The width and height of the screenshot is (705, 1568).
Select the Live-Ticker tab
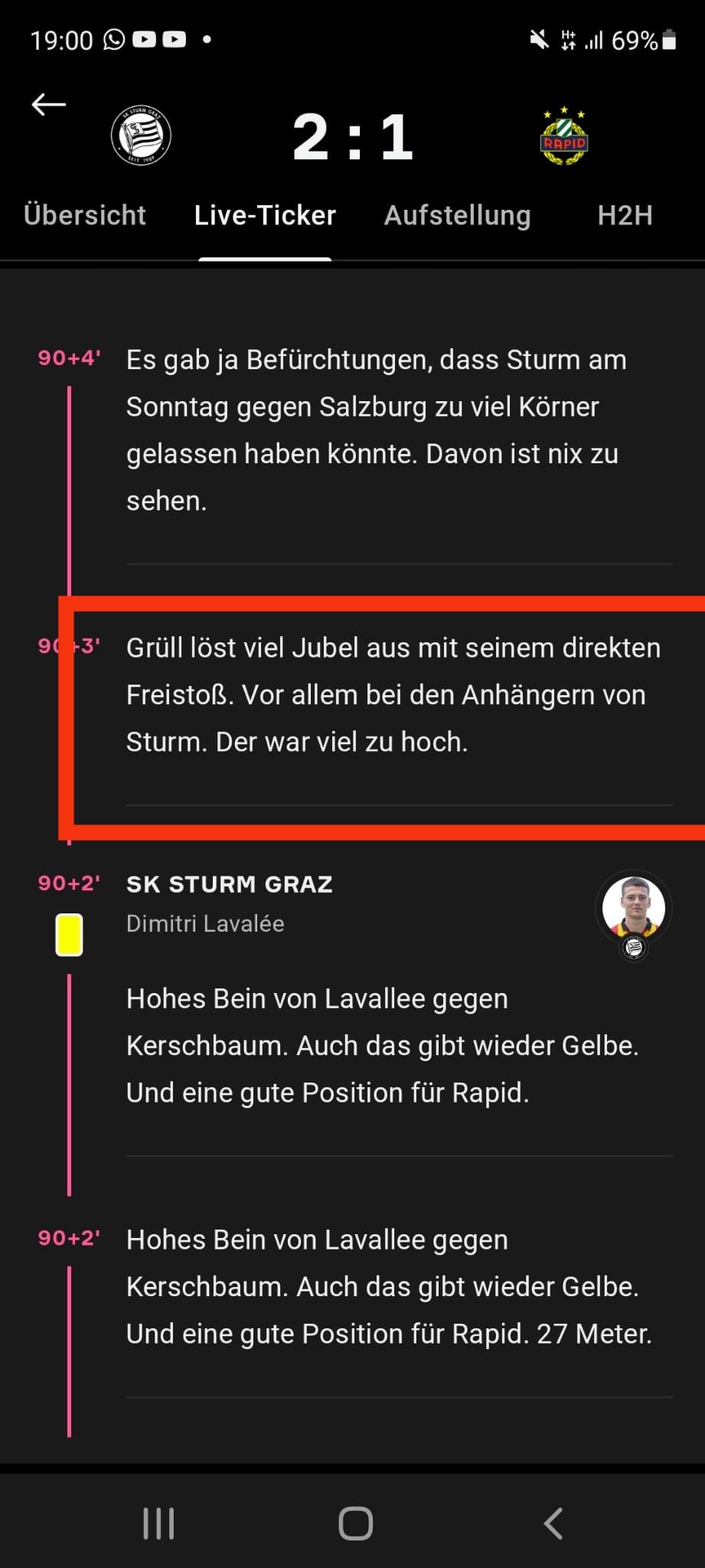(265, 216)
